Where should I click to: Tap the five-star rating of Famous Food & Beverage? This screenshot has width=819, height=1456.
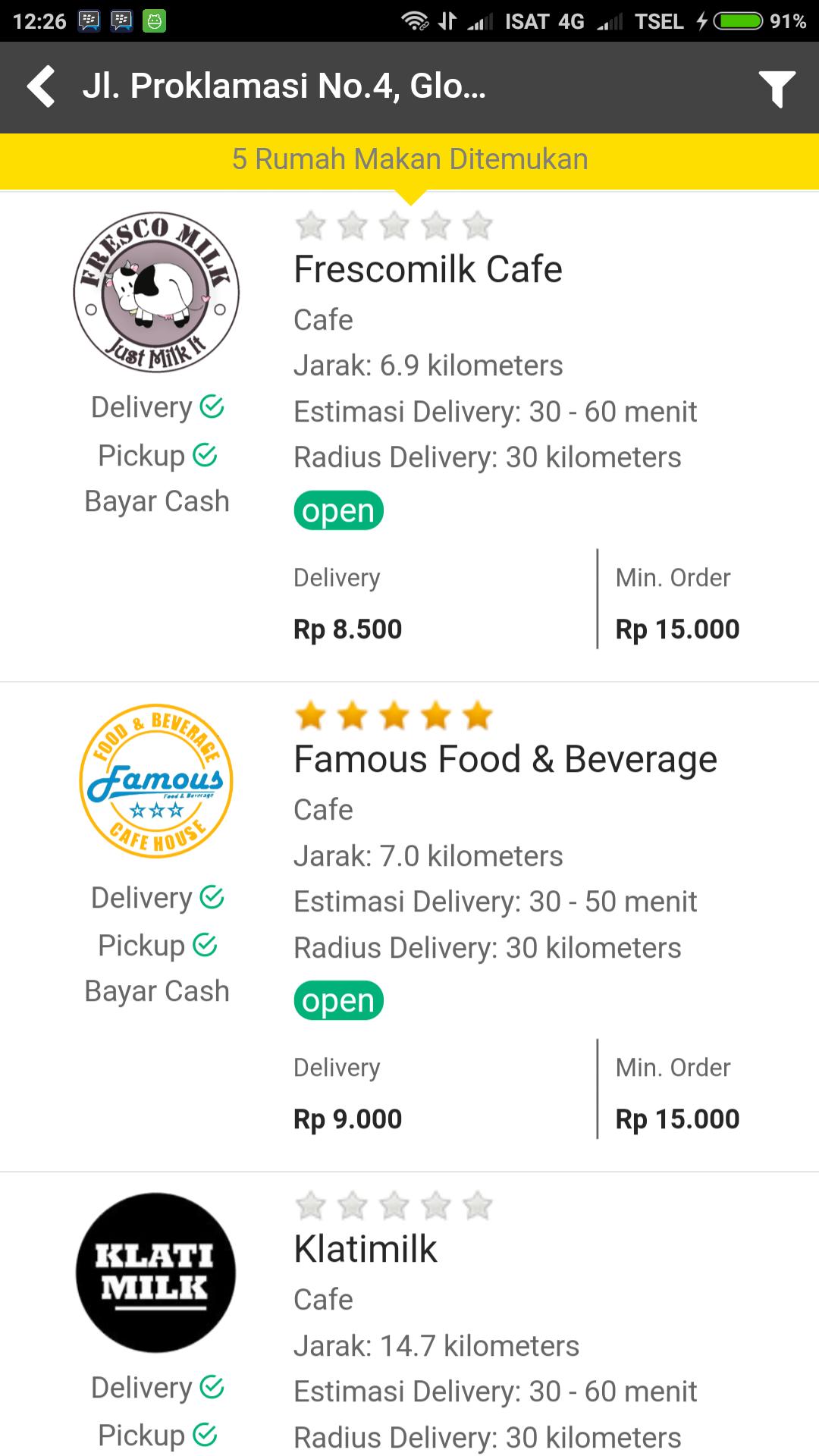point(393,714)
